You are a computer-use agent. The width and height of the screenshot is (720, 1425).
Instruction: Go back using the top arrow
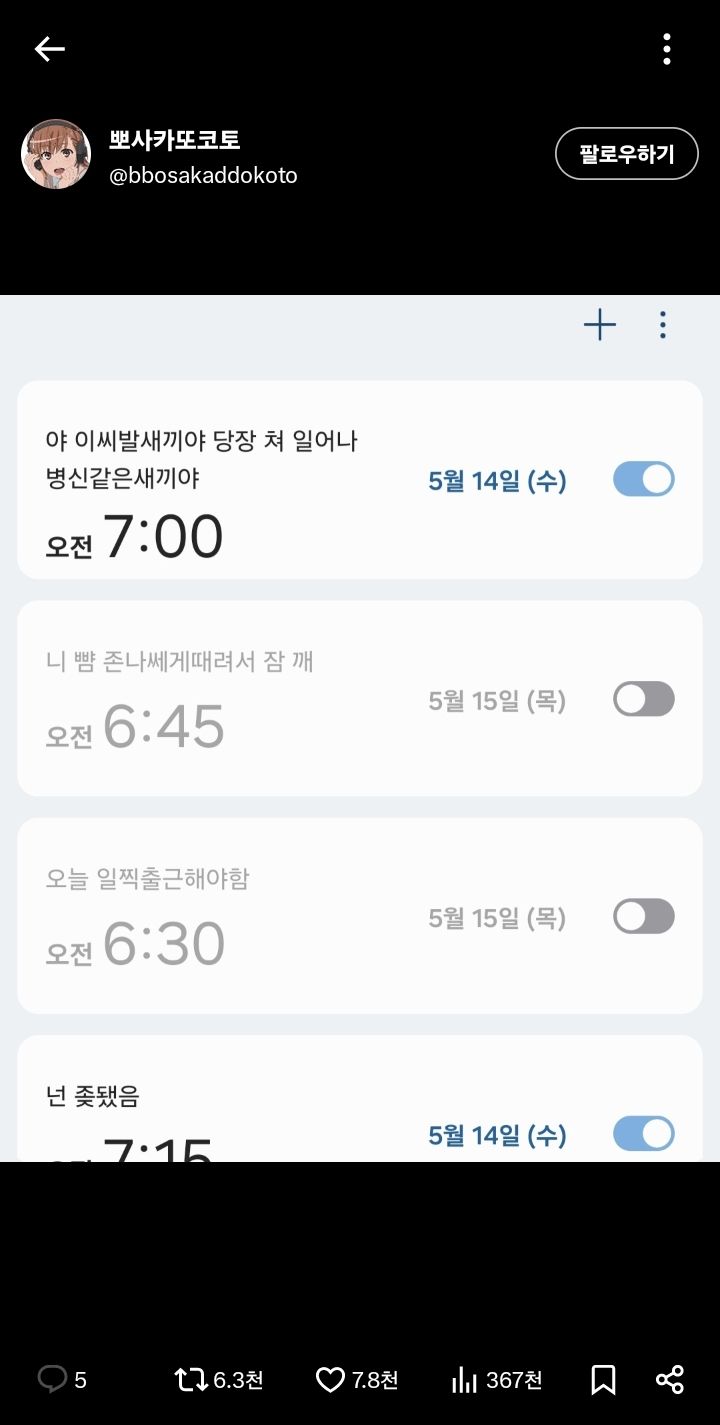(x=49, y=49)
